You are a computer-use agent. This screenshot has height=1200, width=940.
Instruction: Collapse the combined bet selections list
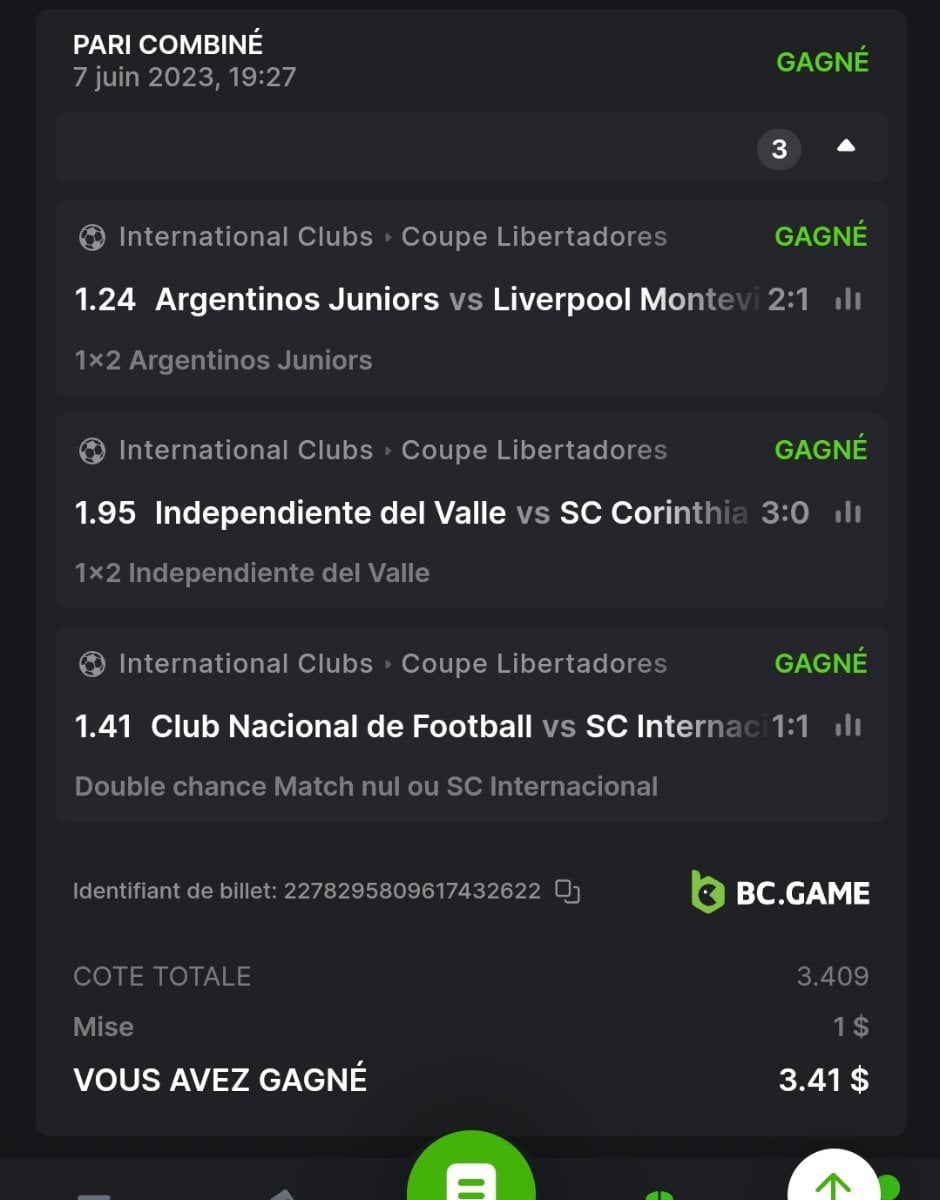pos(846,147)
